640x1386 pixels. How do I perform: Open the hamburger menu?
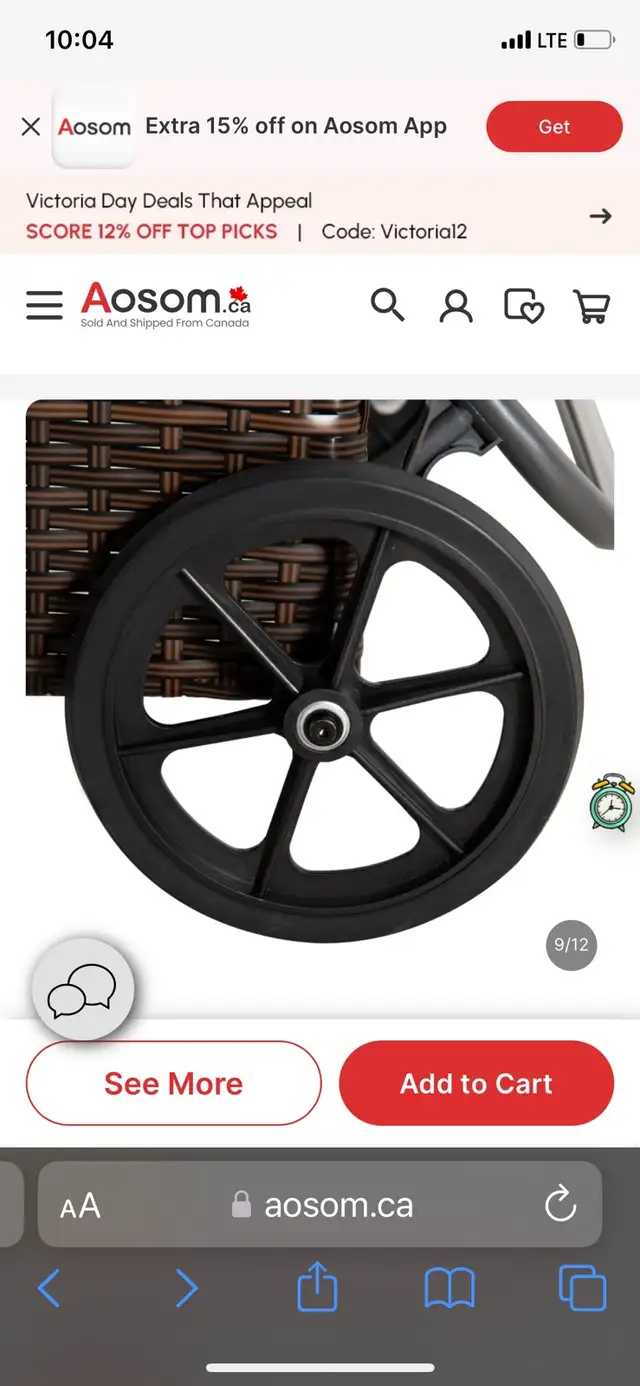tap(44, 305)
